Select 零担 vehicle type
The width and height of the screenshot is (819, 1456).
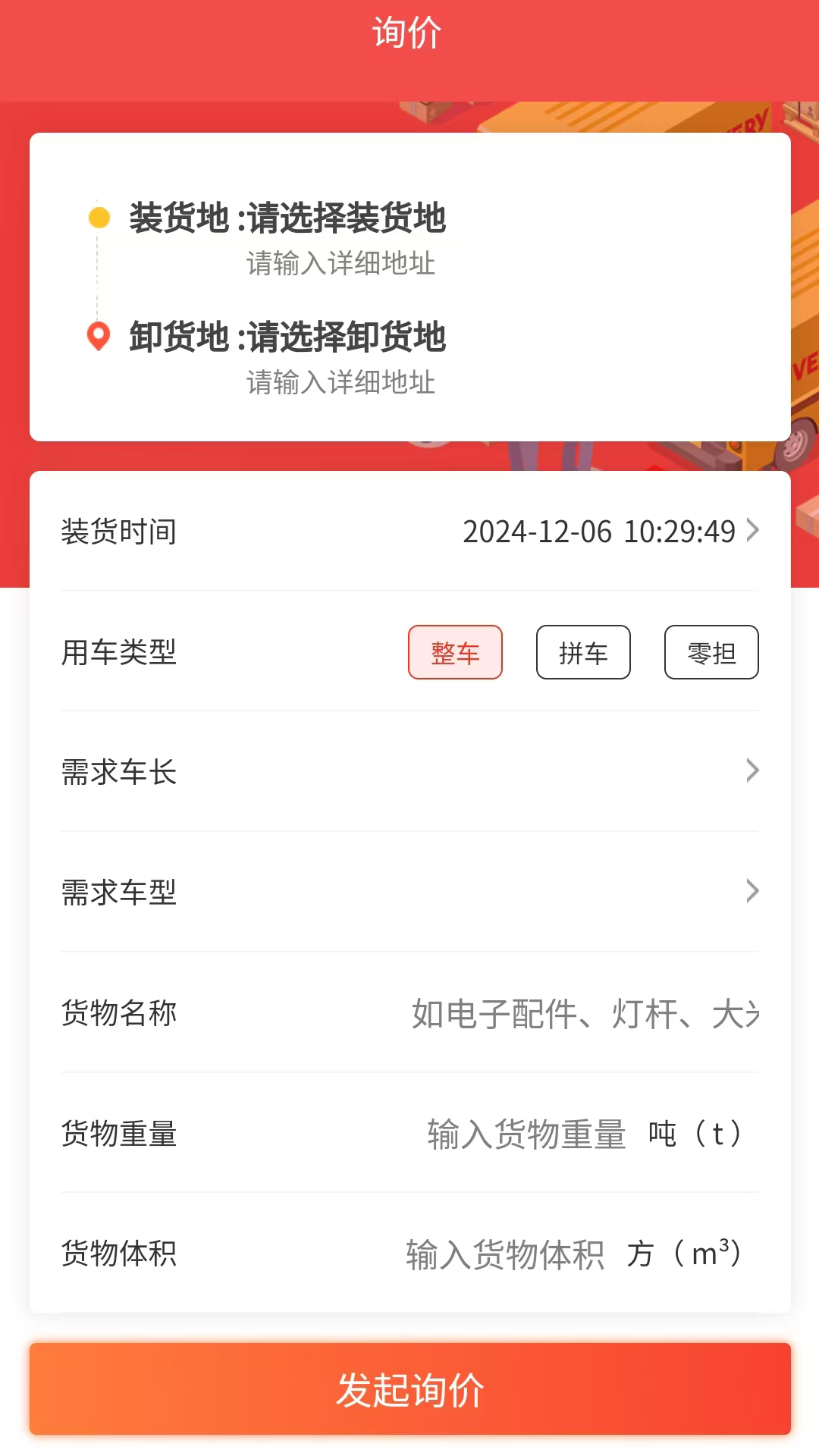point(711,652)
